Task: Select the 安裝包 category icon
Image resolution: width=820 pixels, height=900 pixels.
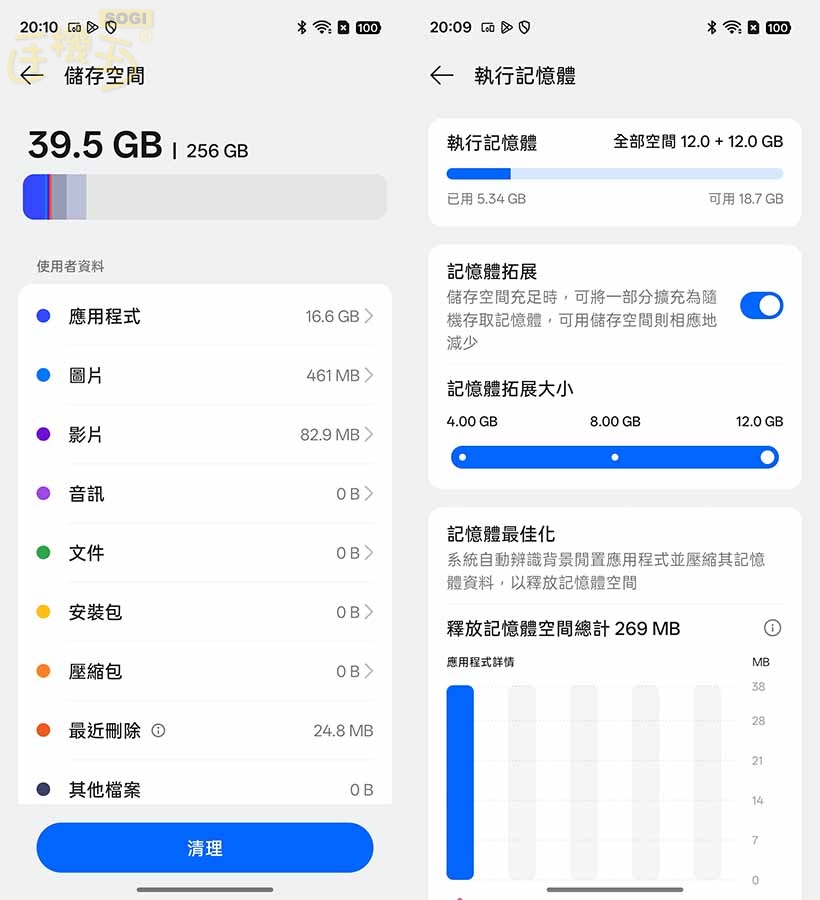Action: click(x=42, y=612)
